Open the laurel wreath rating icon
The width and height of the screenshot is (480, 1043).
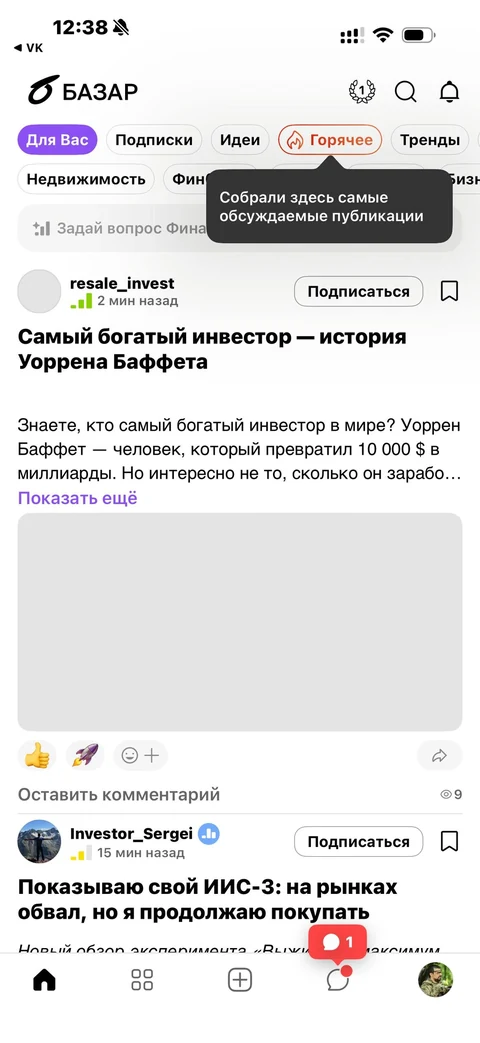[362, 91]
